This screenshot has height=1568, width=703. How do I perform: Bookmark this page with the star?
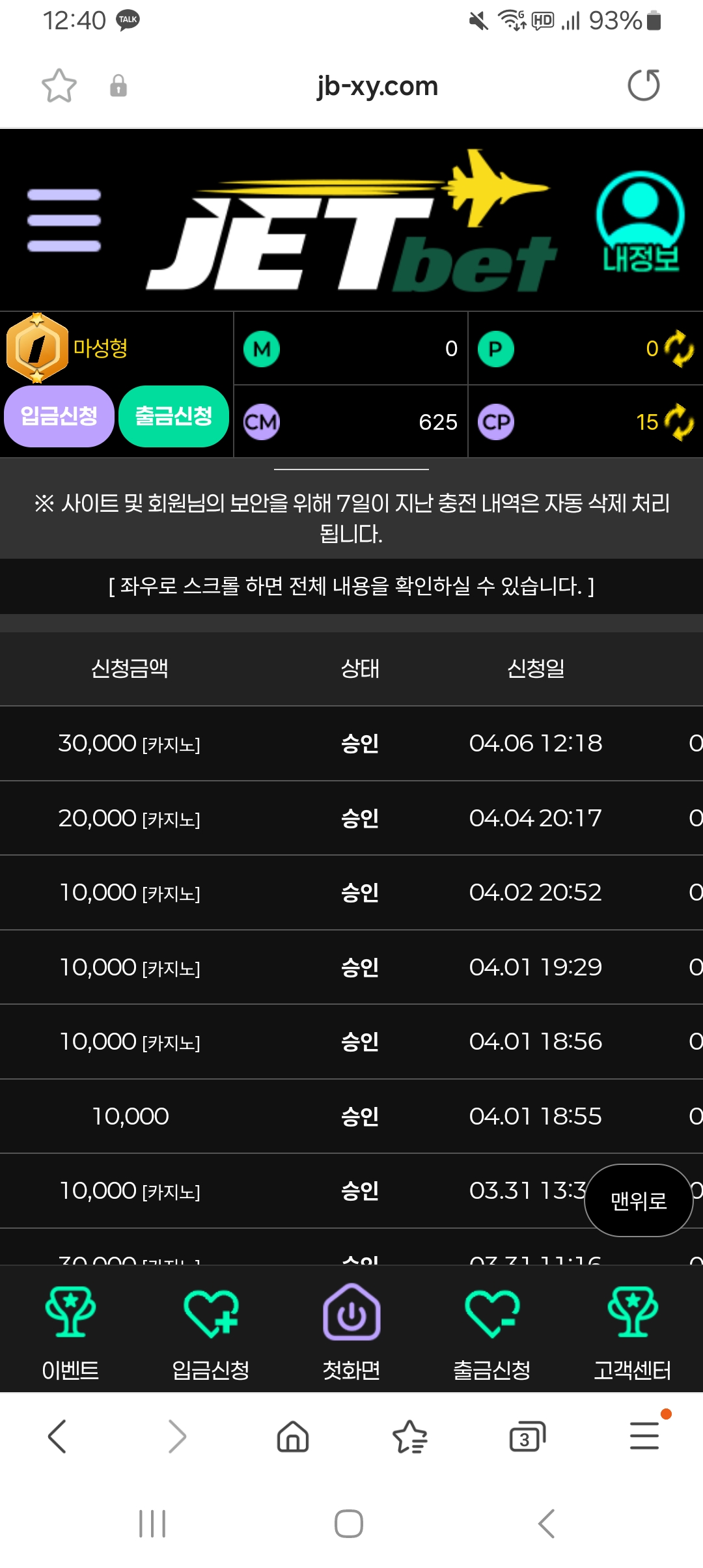tap(59, 86)
